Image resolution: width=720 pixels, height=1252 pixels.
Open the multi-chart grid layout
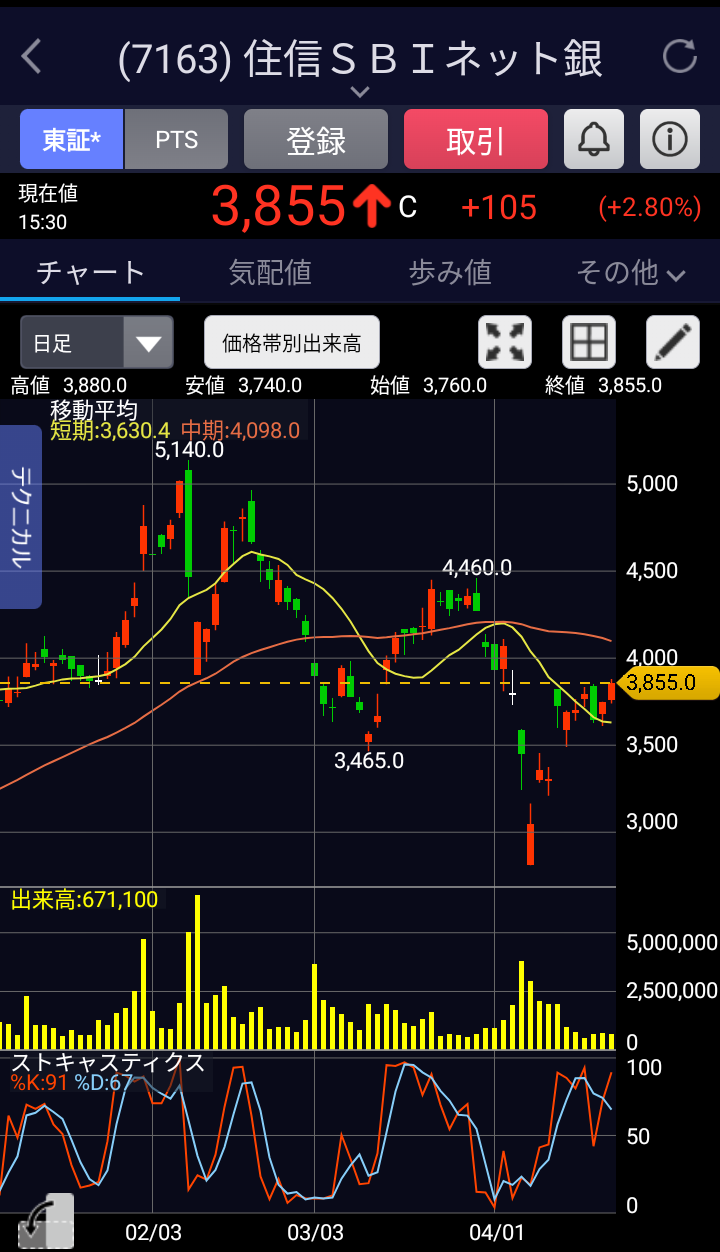point(589,342)
